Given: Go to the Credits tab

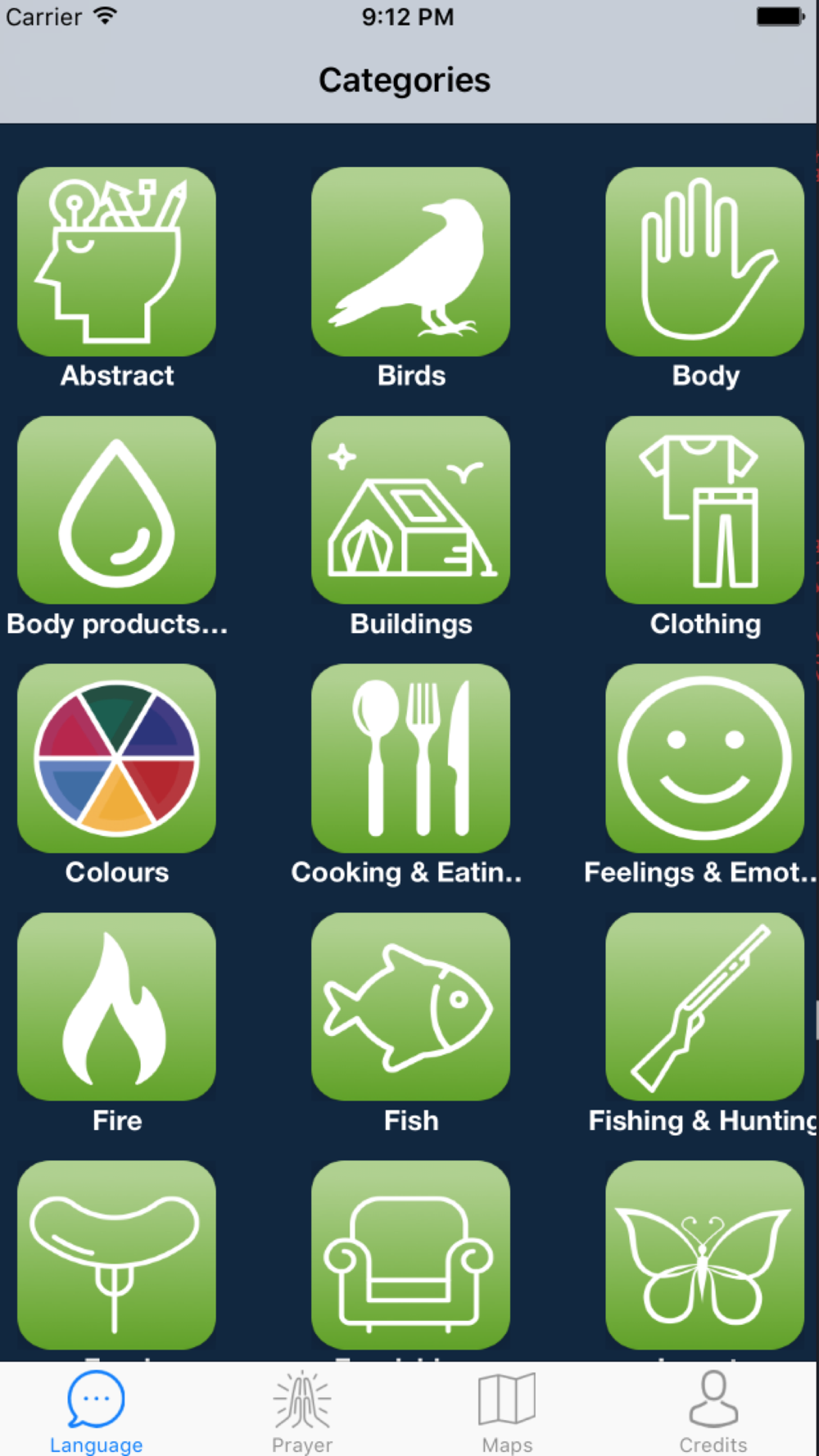Looking at the screenshot, I should click(713, 1411).
